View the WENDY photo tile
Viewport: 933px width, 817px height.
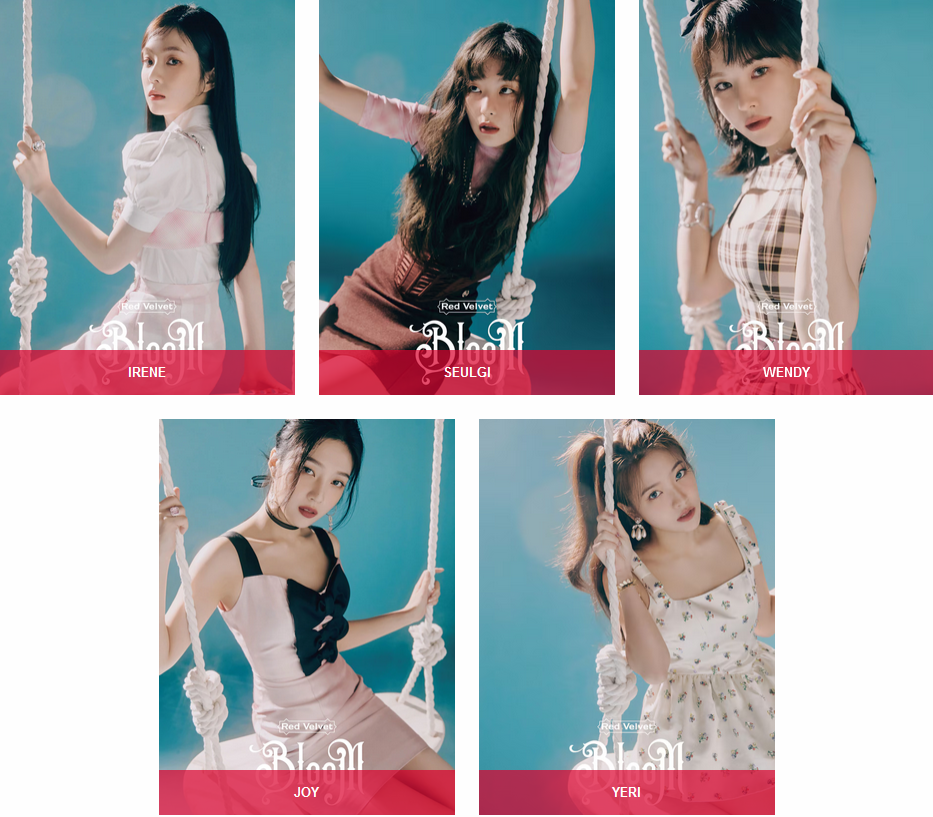tap(786, 197)
